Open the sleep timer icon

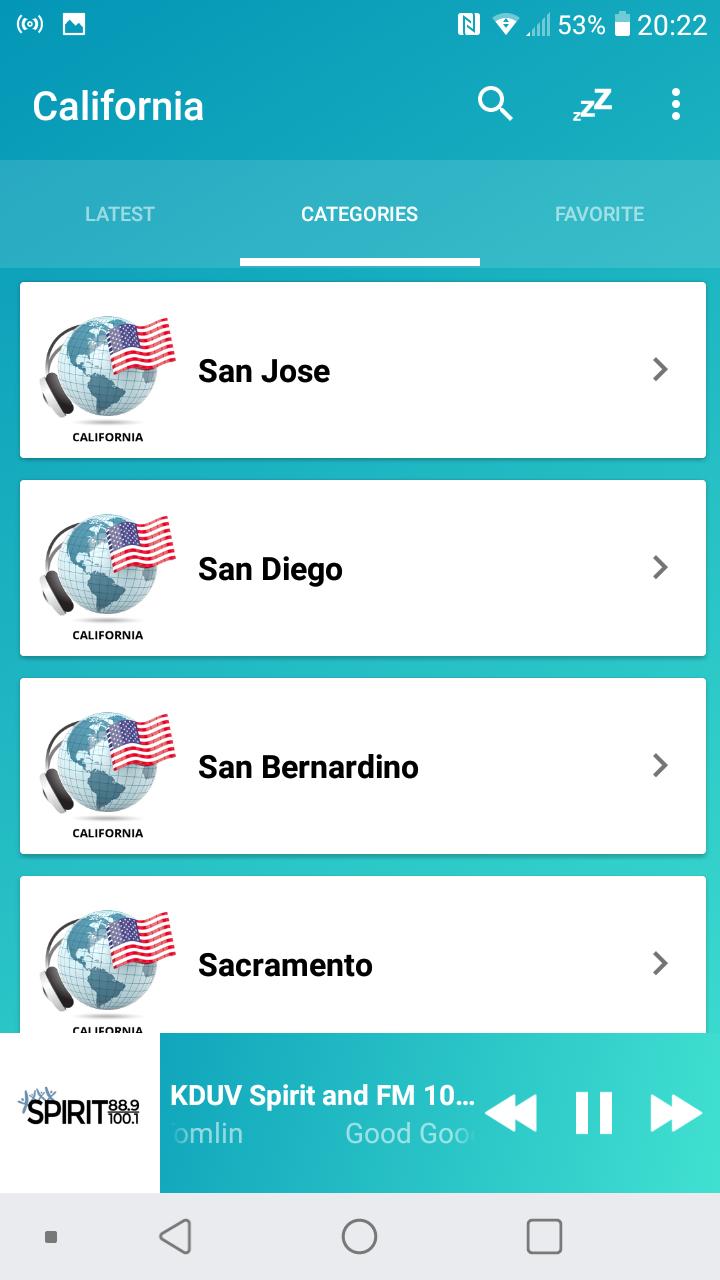tap(591, 104)
